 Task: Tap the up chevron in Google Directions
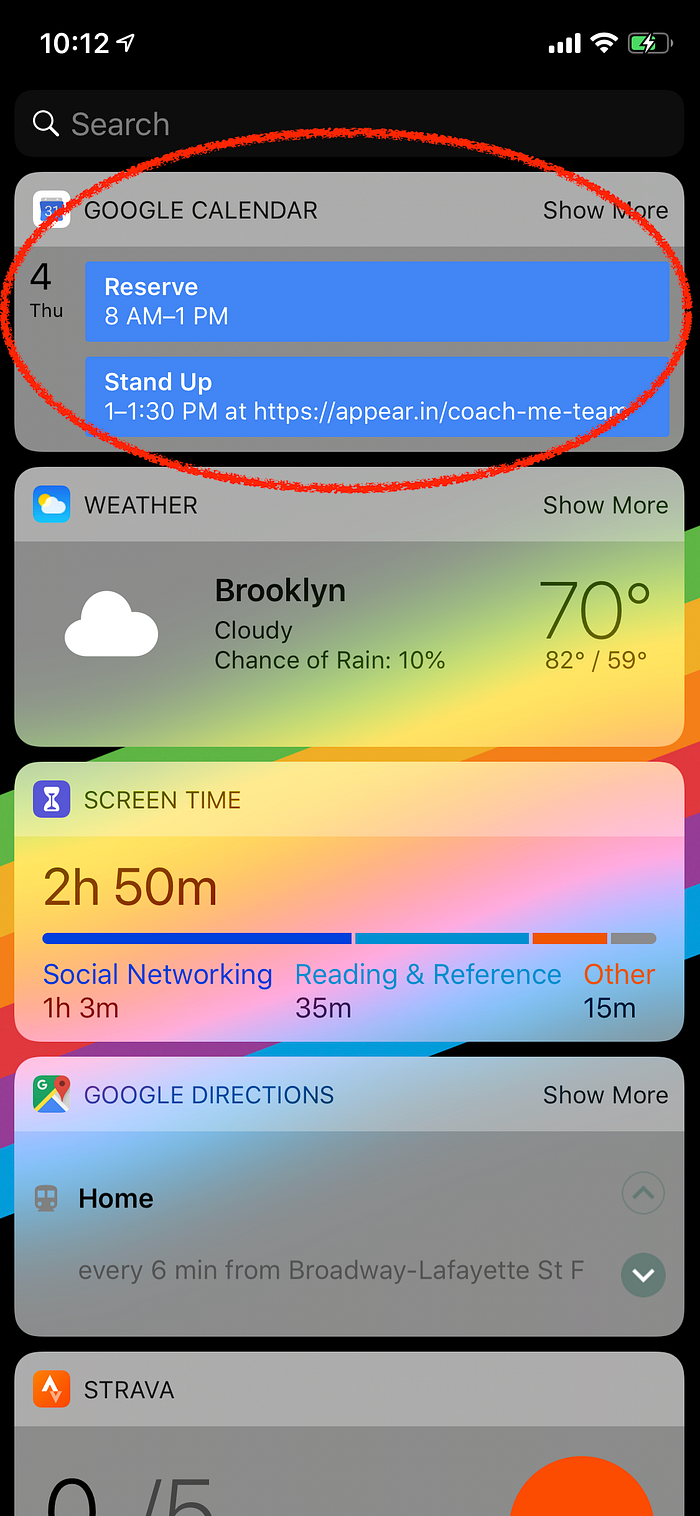pyautogui.click(x=643, y=1193)
